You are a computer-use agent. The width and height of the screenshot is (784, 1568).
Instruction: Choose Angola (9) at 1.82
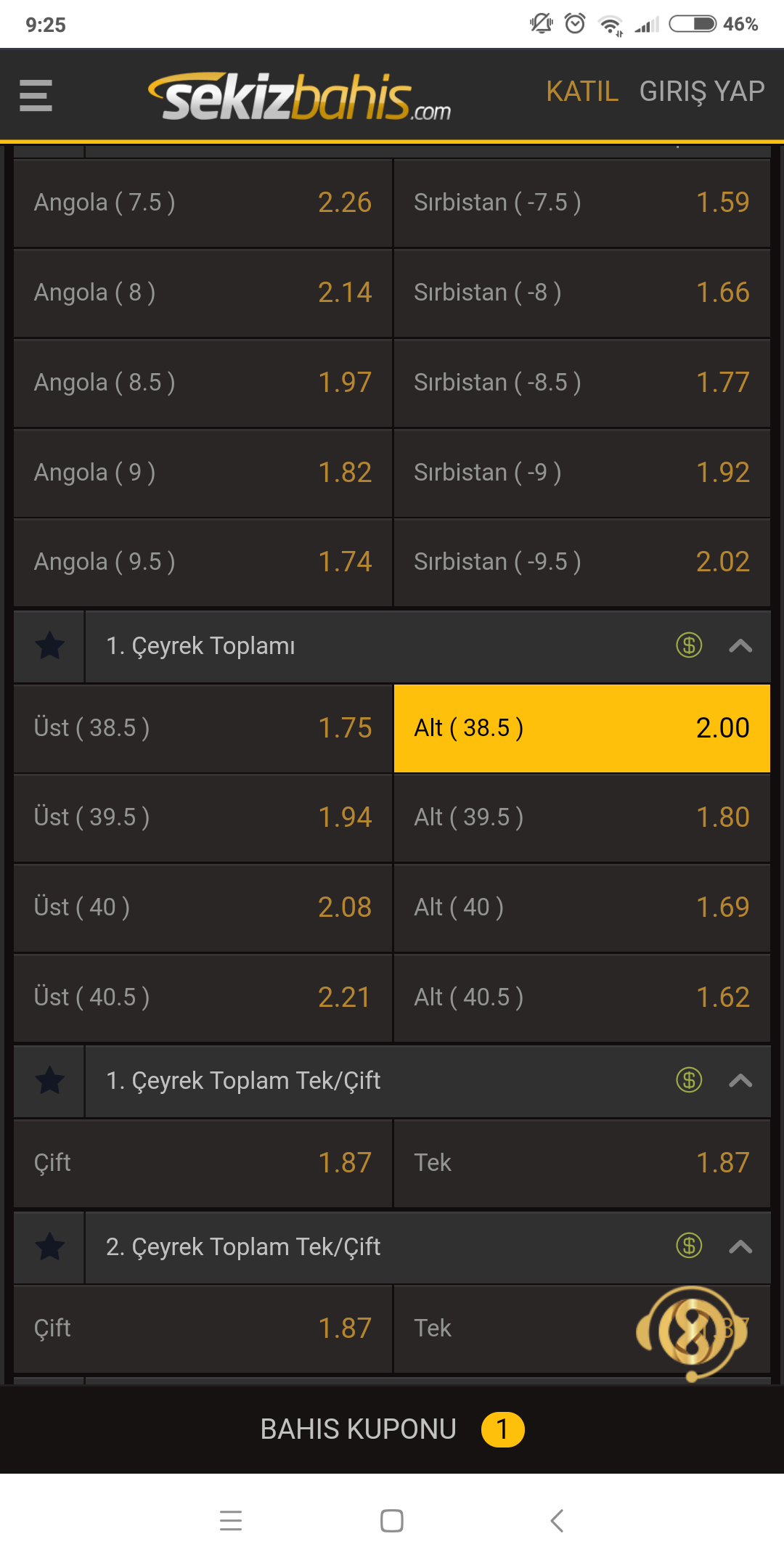203,473
